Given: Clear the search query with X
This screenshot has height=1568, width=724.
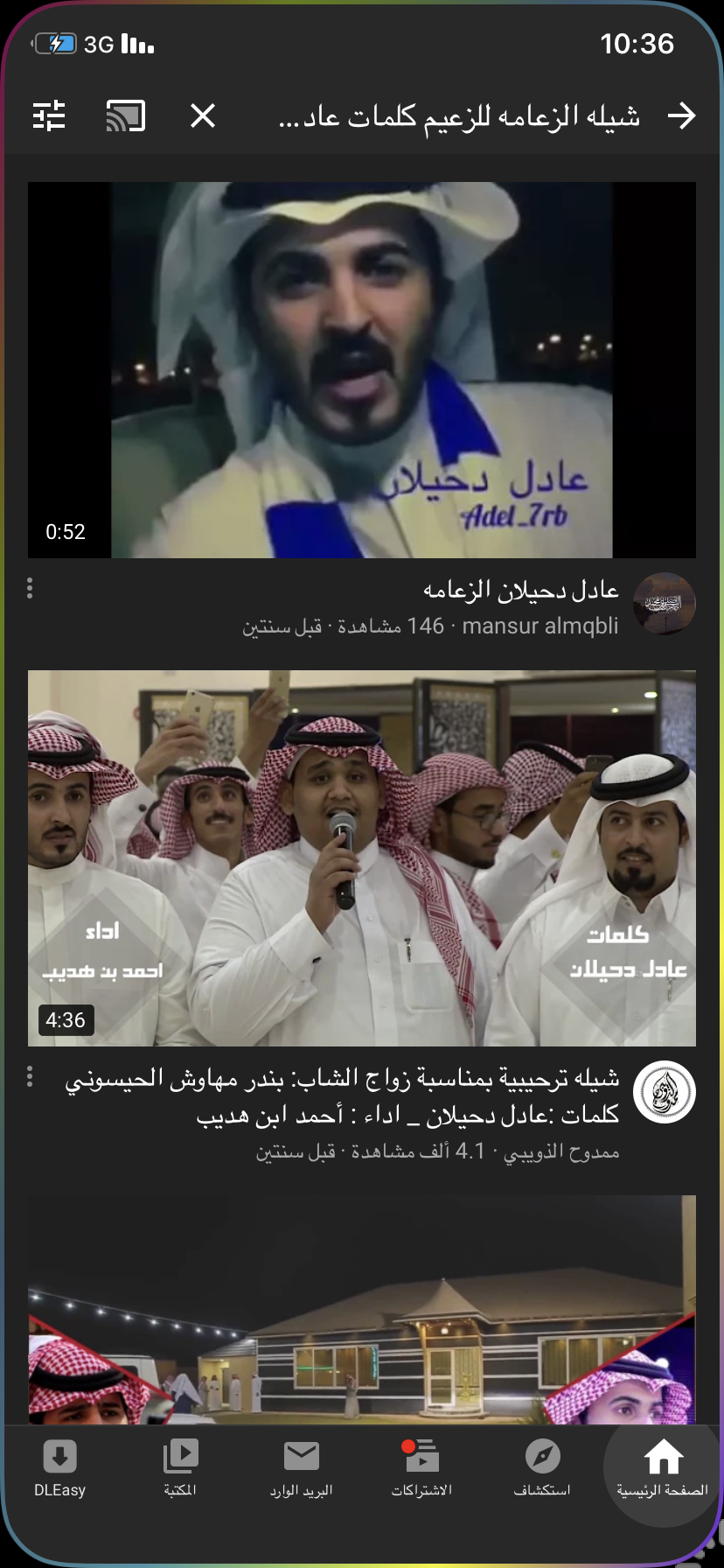Looking at the screenshot, I should tap(203, 115).
